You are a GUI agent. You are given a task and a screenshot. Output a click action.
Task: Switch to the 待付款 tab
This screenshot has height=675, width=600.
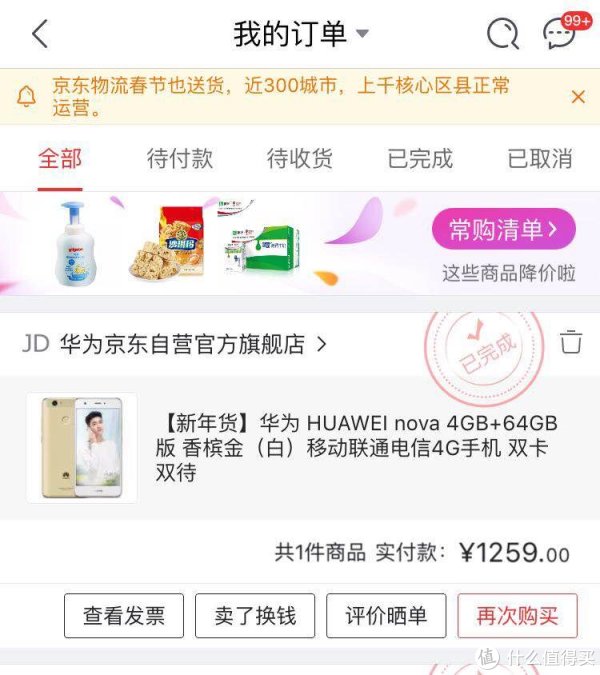pos(180,159)
